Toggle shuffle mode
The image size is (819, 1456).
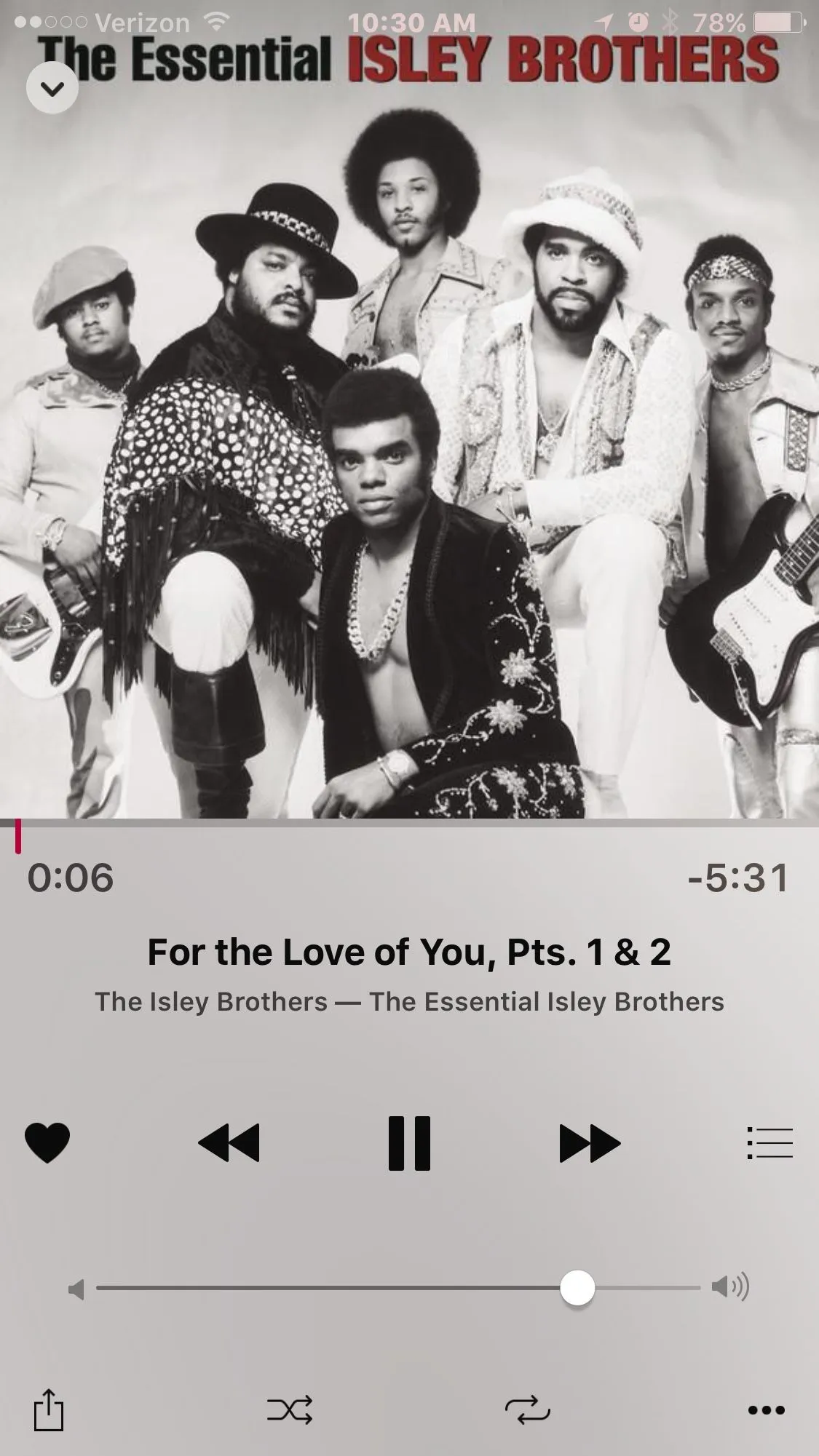click(x=290, y=1409)
